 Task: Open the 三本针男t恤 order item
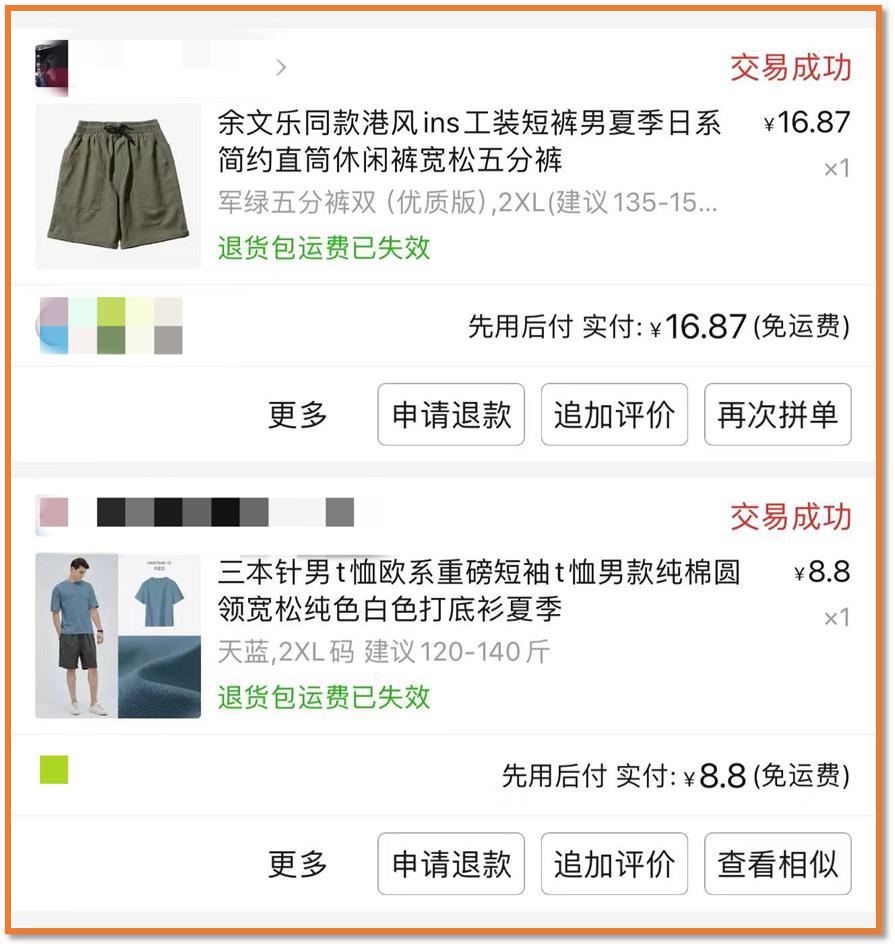478,590
